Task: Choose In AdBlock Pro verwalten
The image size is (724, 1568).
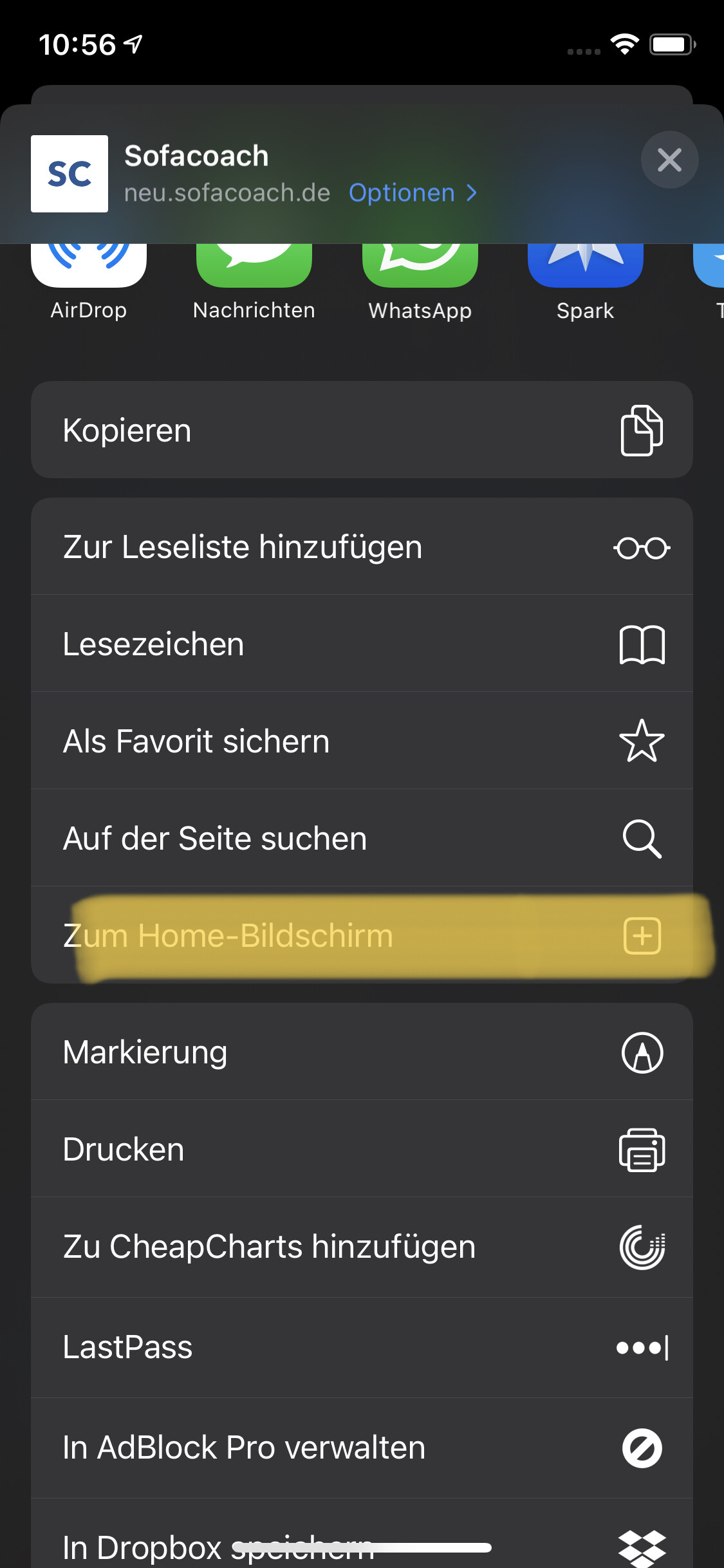Action: click(362, 1448)
